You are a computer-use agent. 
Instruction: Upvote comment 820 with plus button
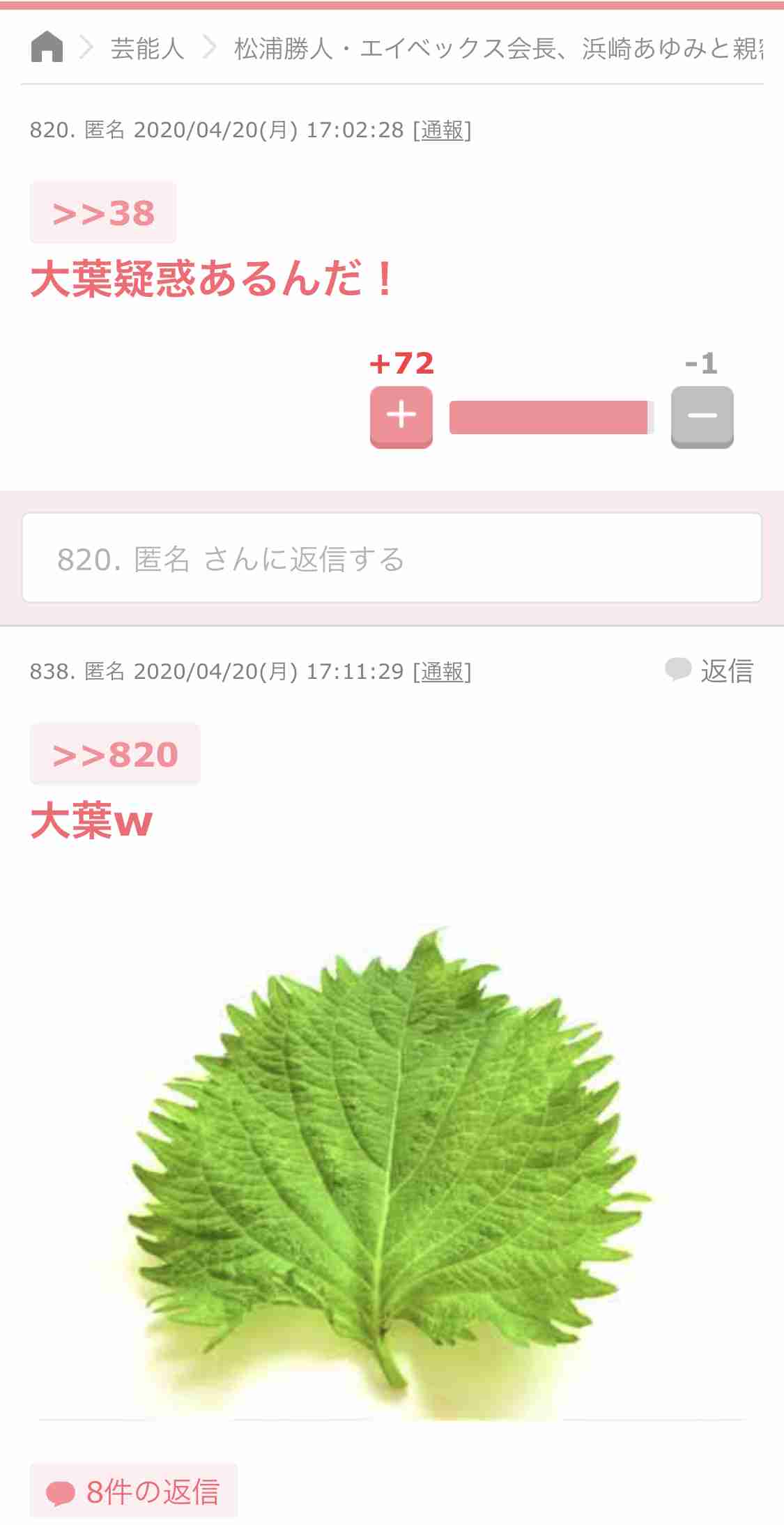tap(401, 416)
